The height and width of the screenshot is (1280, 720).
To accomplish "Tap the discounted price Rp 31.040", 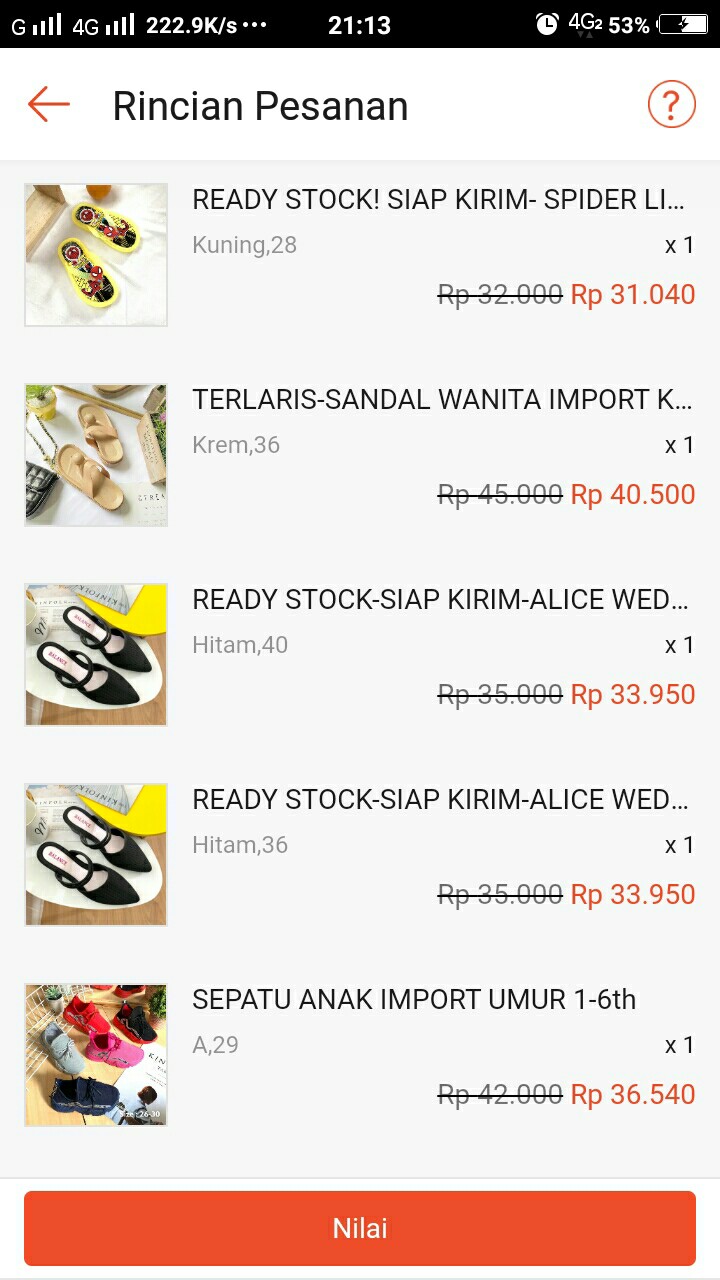I will pyautogui.click(x=632, y=294).
